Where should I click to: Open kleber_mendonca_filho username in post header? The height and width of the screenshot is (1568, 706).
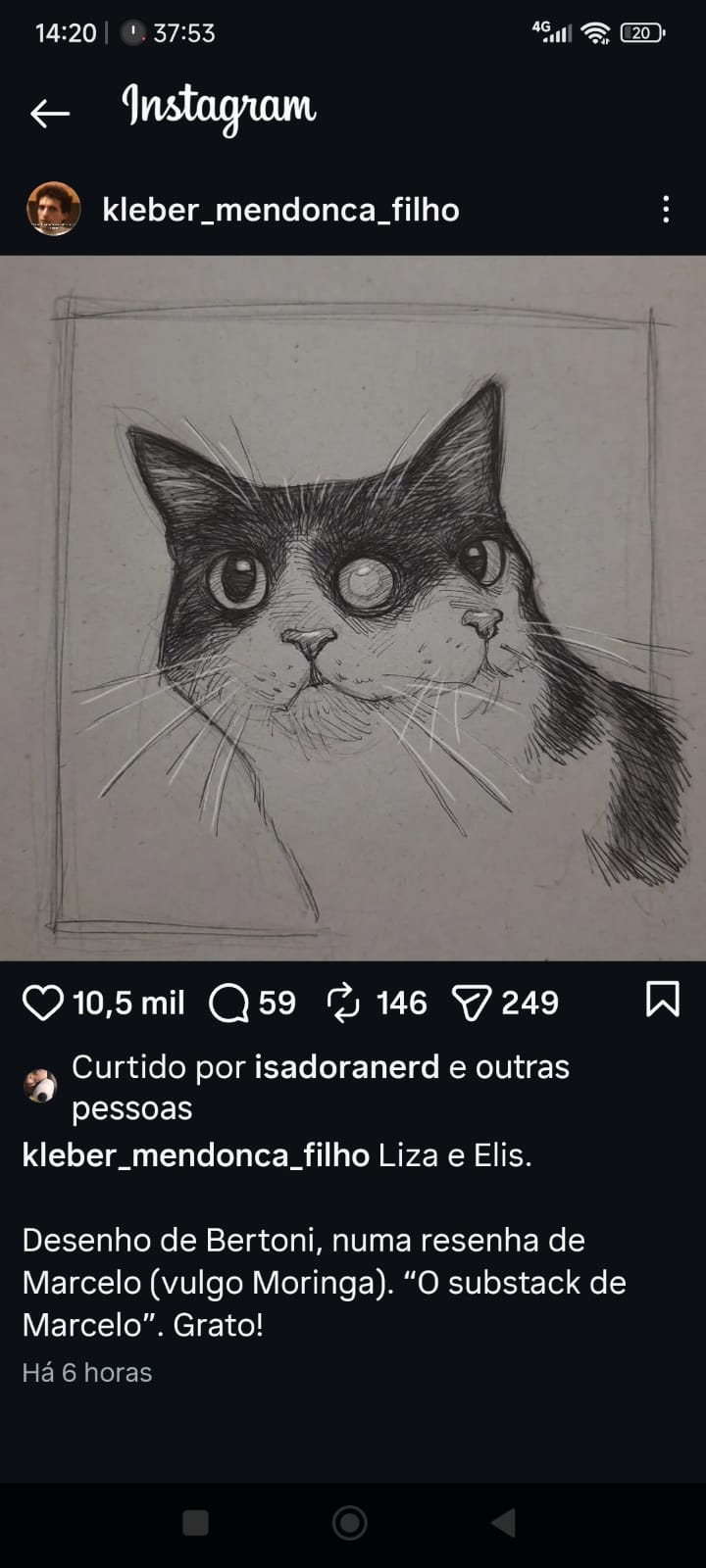280,210
